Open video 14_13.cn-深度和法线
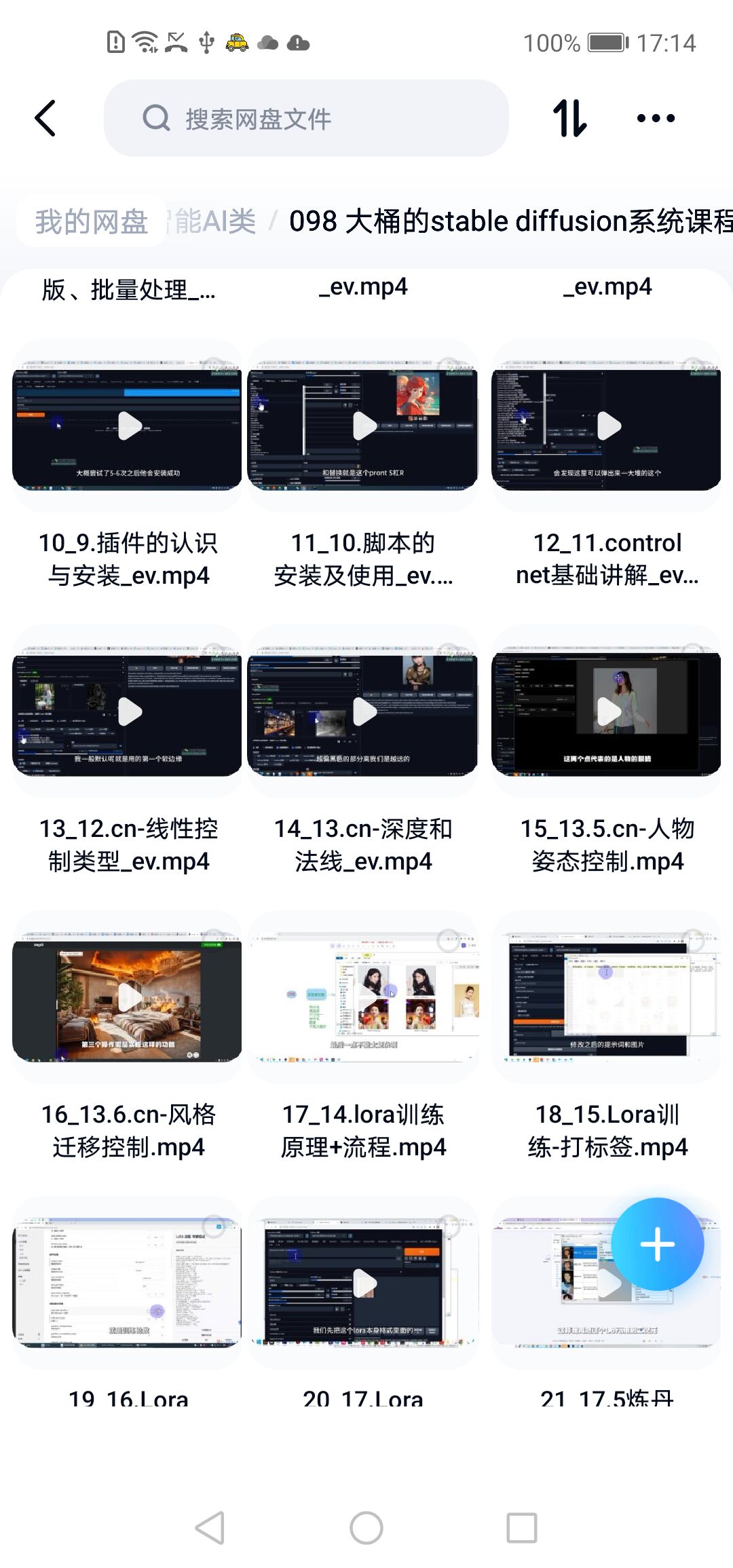Image resolution: width=733 pixels, height=1568 pixels. pos(364,711)
